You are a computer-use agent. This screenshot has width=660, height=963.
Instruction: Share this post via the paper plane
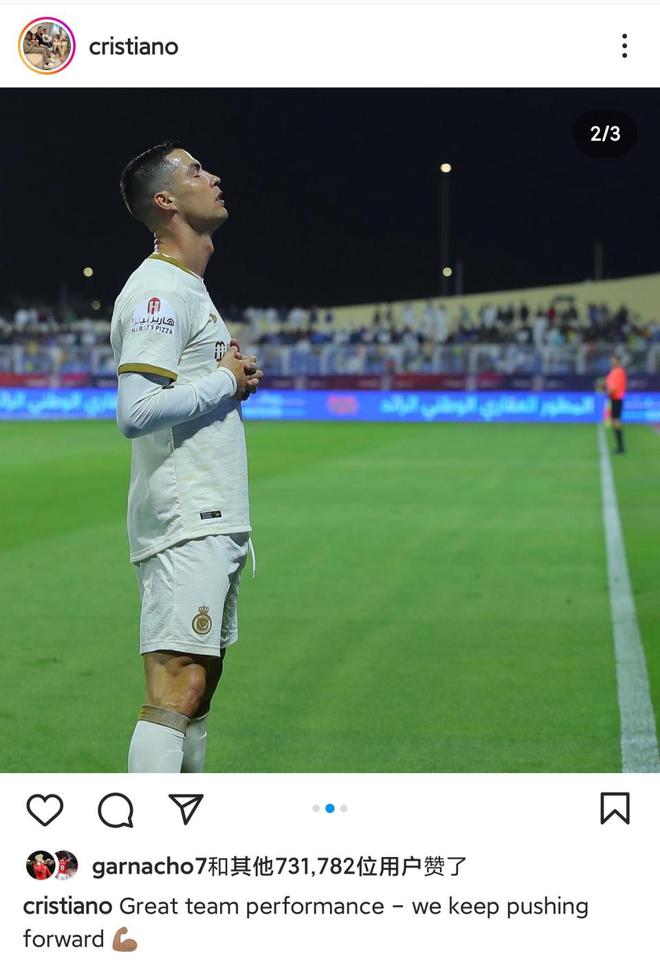tap(185, 809)
